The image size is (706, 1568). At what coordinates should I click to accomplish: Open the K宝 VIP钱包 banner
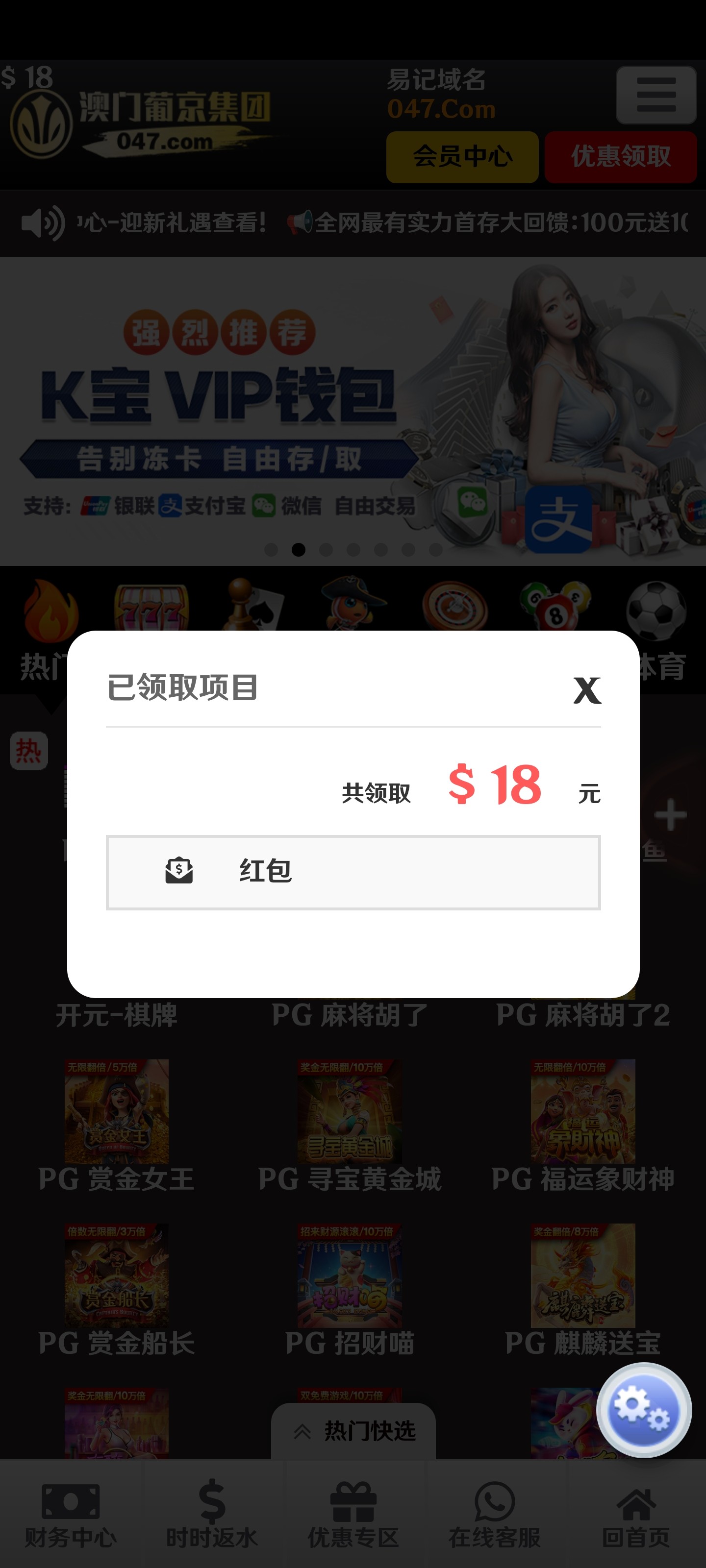point(353,411)
